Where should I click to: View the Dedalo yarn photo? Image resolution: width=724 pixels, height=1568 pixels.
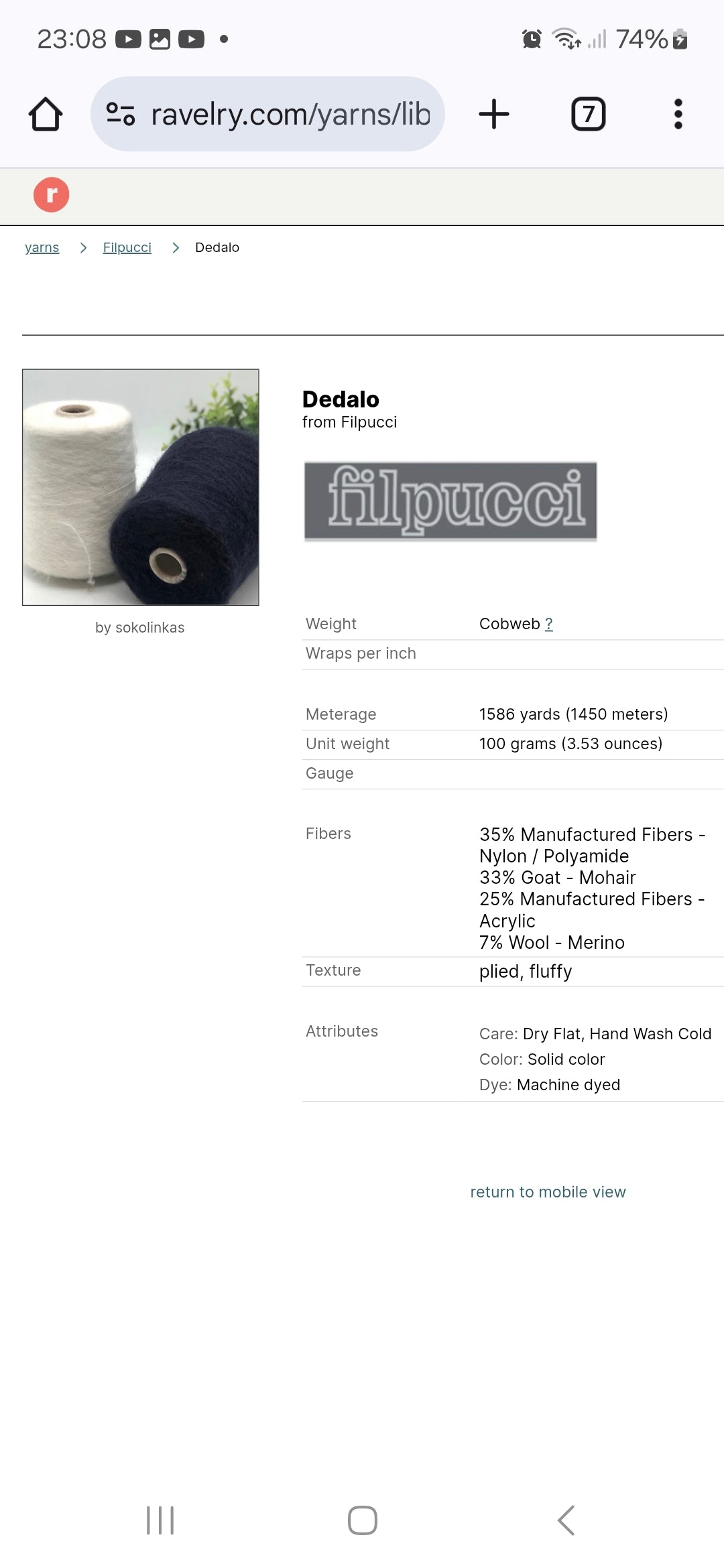[x=141, y=487]
